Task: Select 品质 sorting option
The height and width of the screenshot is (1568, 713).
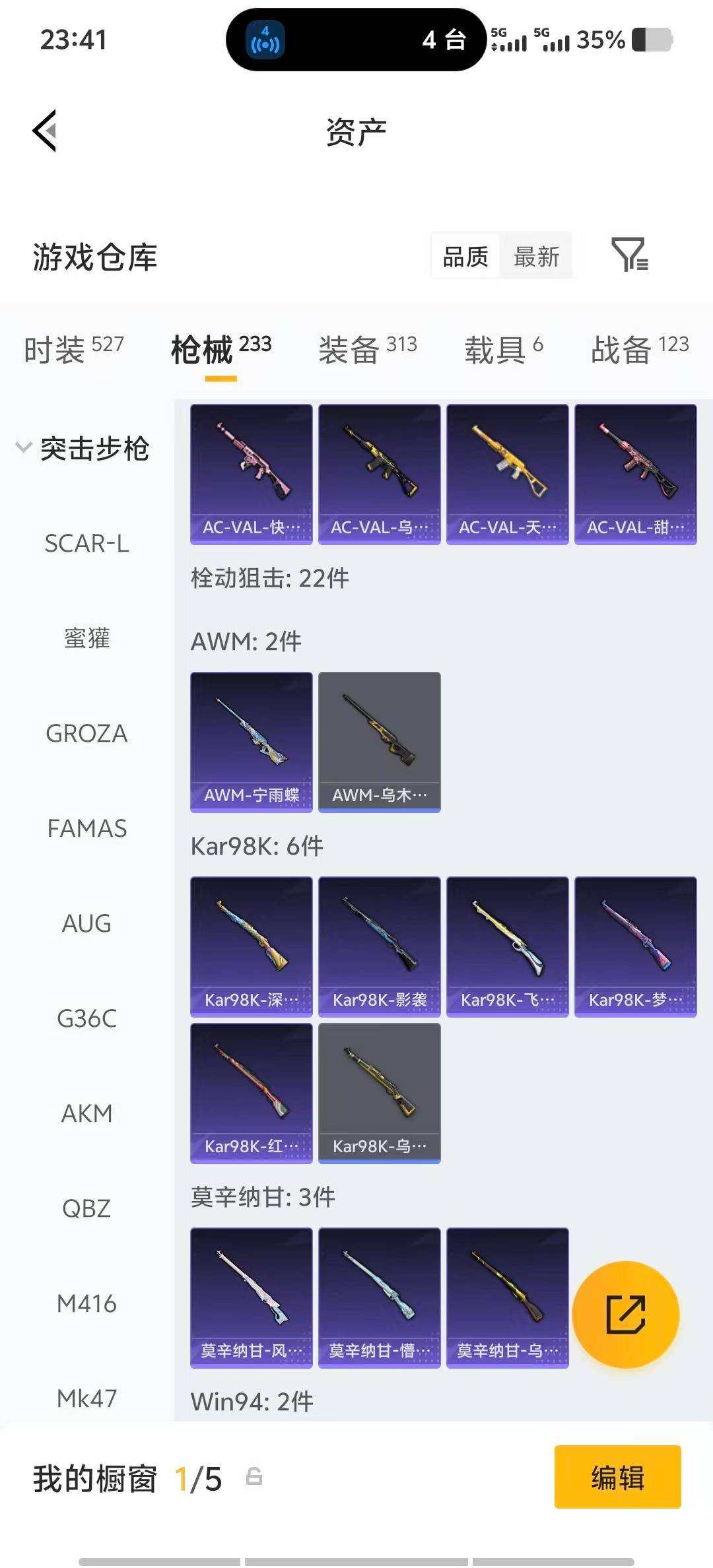Action: coord(464,257)
